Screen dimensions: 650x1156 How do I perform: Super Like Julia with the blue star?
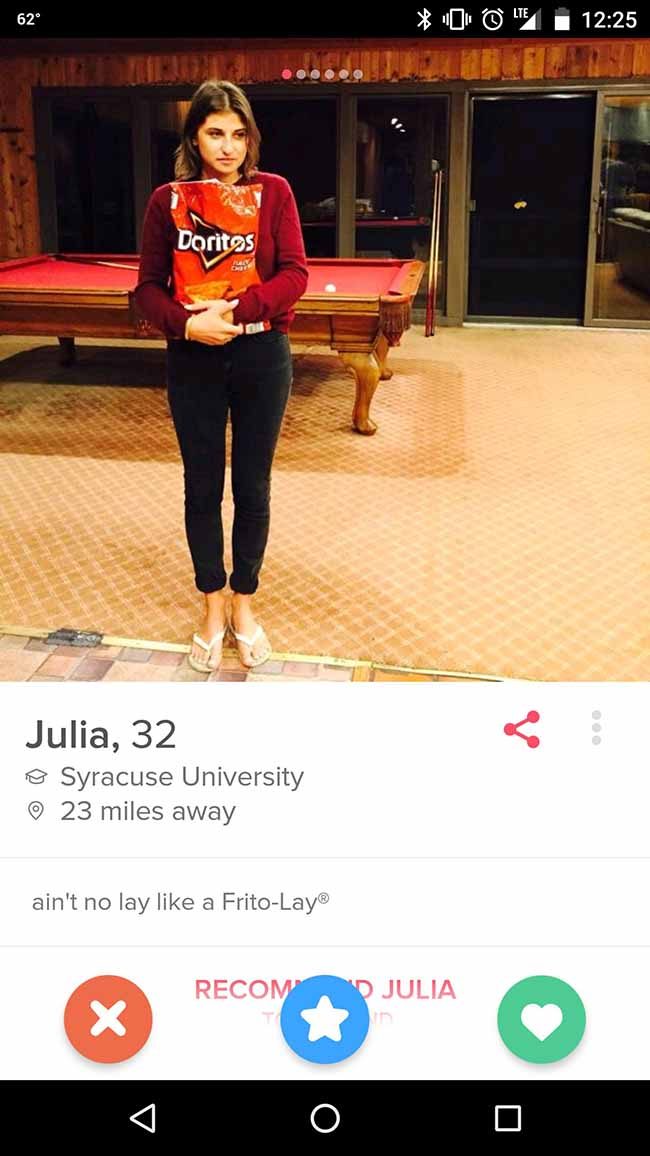pos(325,1020)
